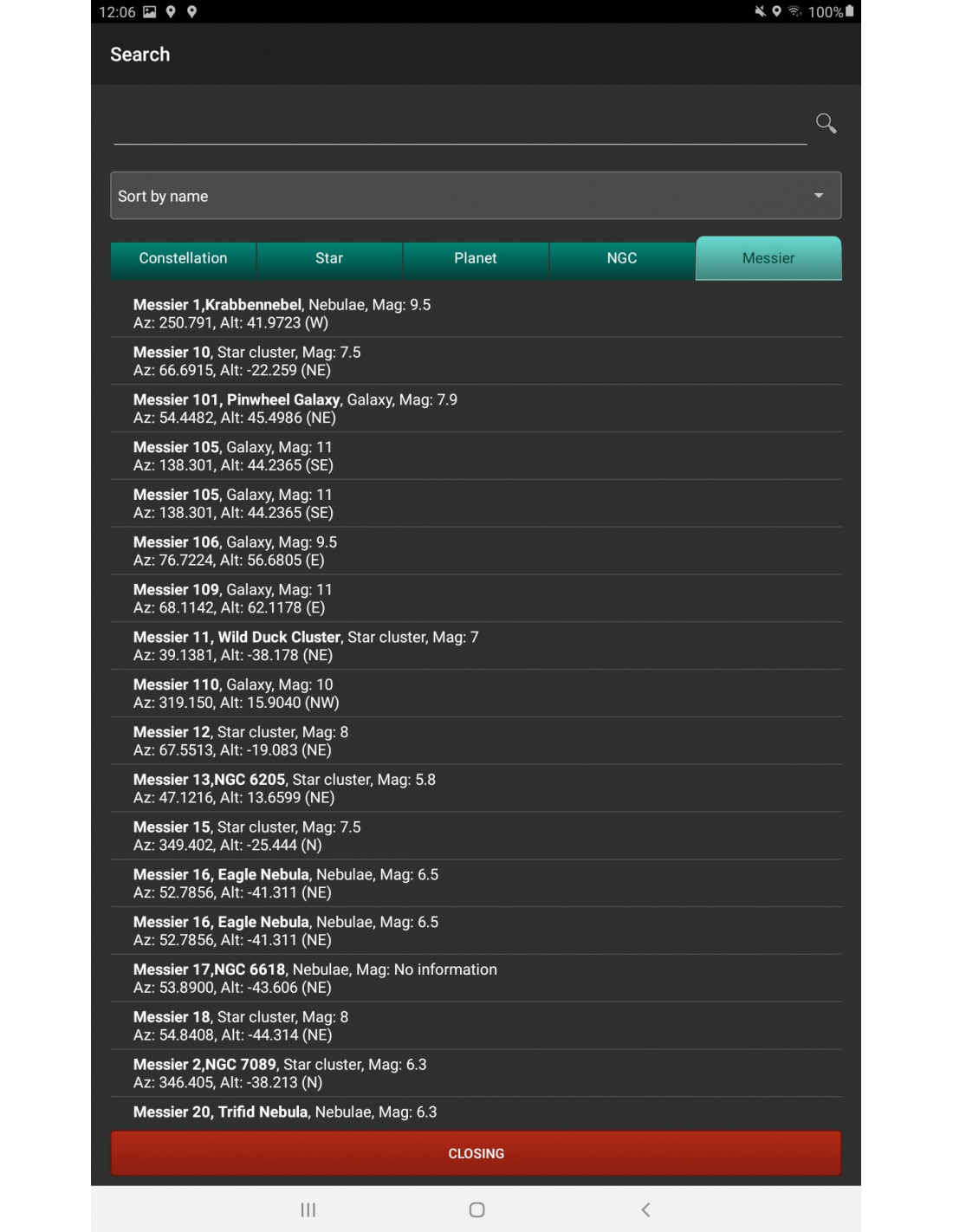Switch to the Planet tab
The height and width of the screenshot is (1232, 953).
(476, 258)
